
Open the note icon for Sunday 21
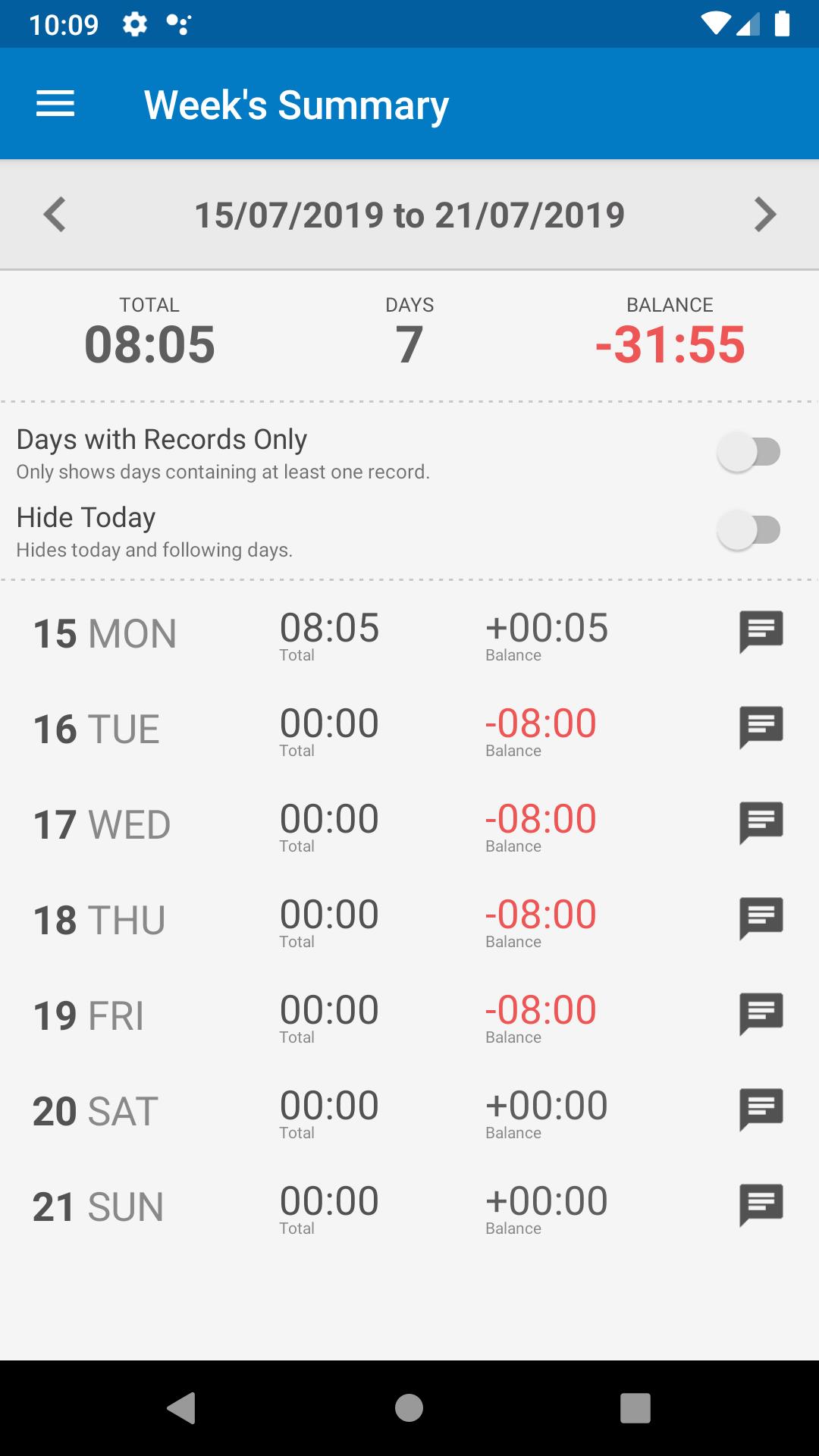[x=761, y=1203]
